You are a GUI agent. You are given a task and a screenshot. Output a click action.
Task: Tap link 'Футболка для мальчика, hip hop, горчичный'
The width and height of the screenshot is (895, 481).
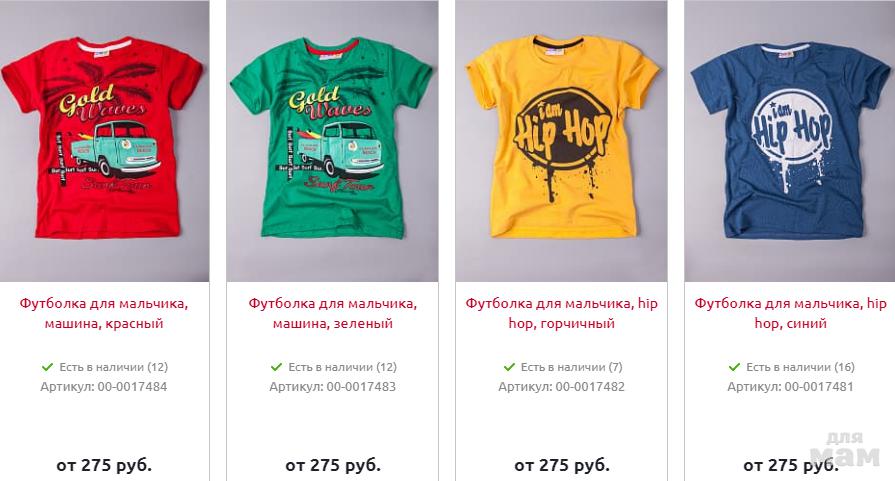coord(561,312)
